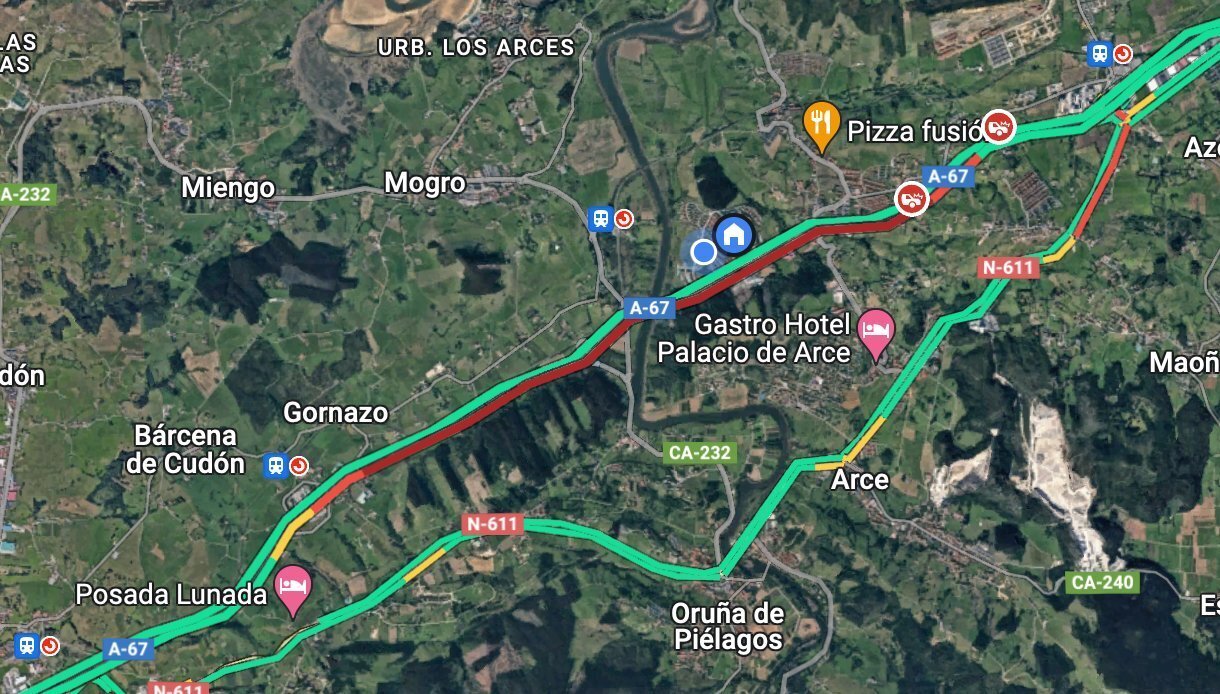The image size is (1220, 694).
Task: Tap the blue home marker
Action: coord(735,235)
